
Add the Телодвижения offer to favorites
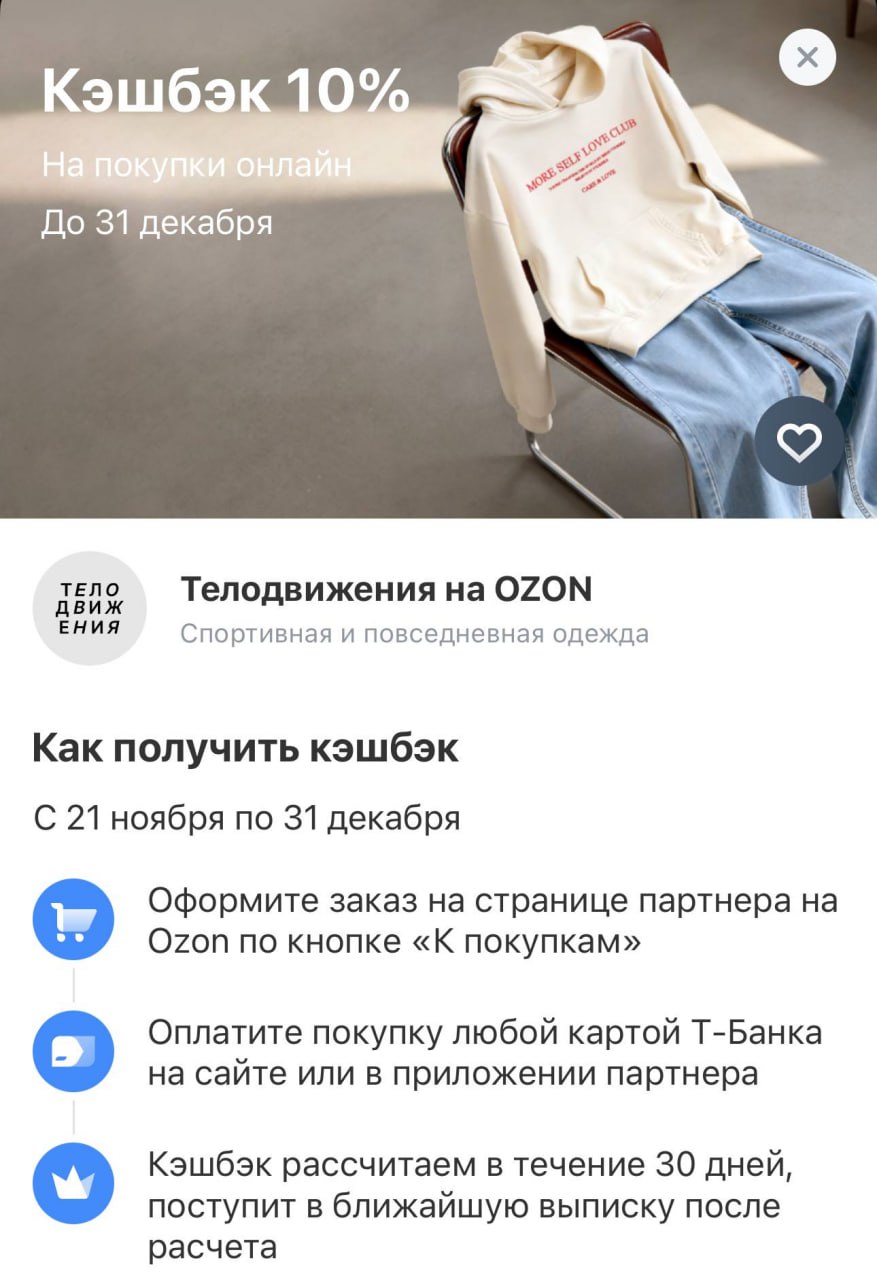(x=798, y=442)
